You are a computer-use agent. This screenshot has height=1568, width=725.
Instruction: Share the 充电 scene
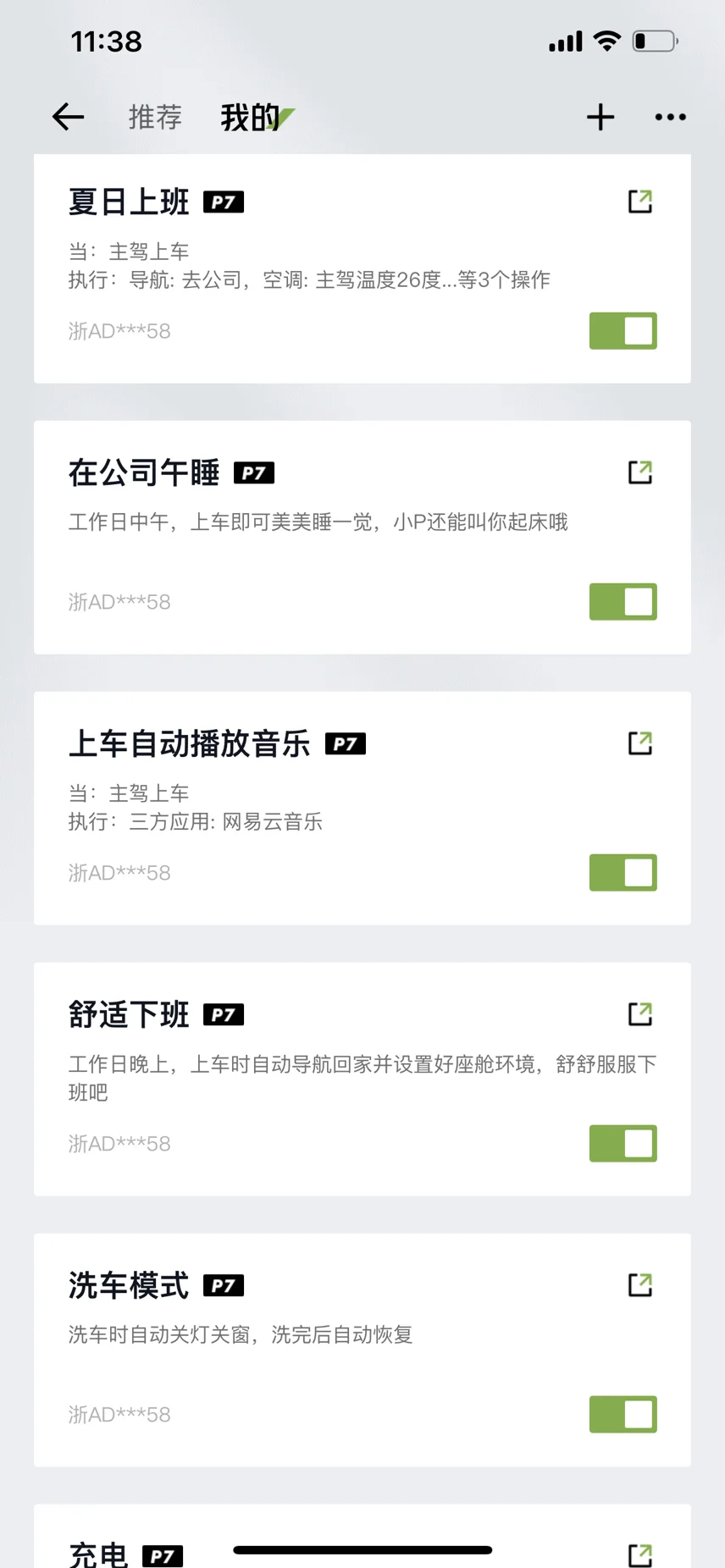click(x=640, y=1555)
